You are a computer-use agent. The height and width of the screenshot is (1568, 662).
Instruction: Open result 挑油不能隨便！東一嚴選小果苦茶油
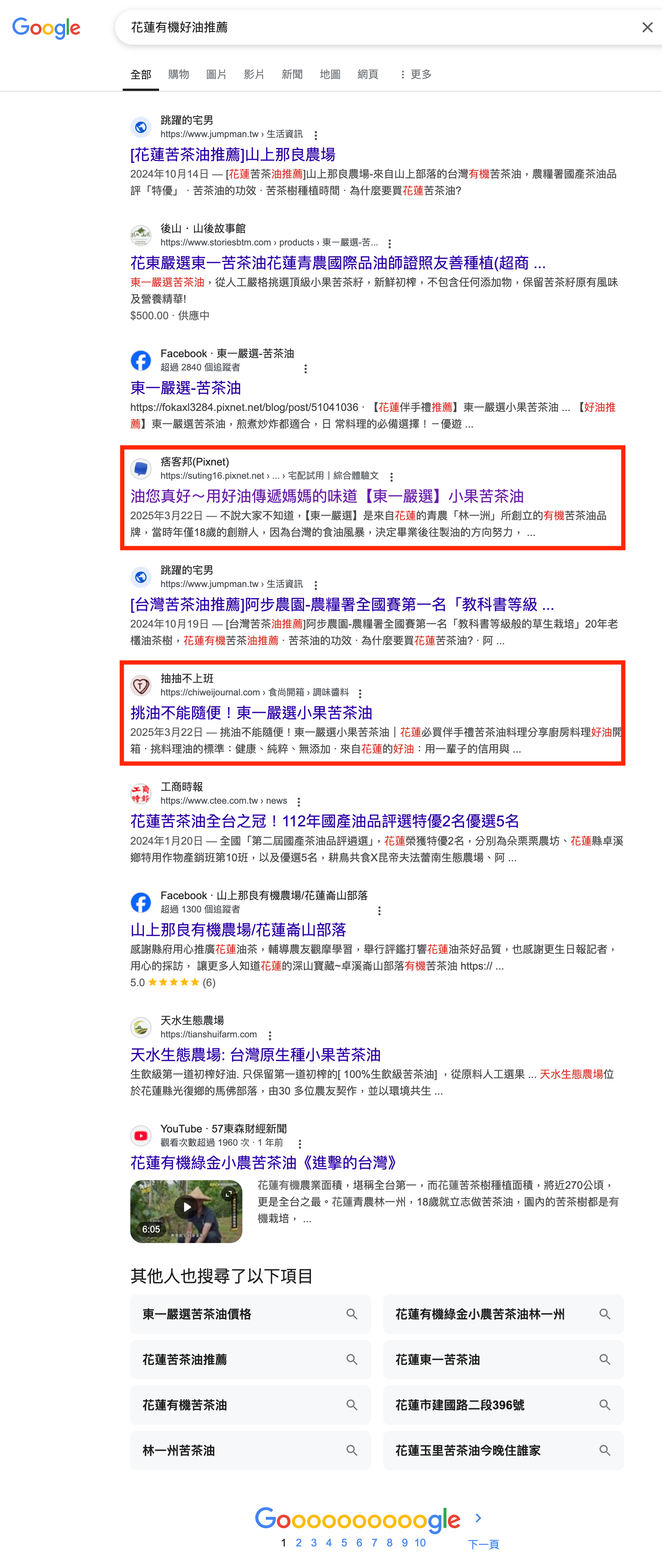click(251, 713)
